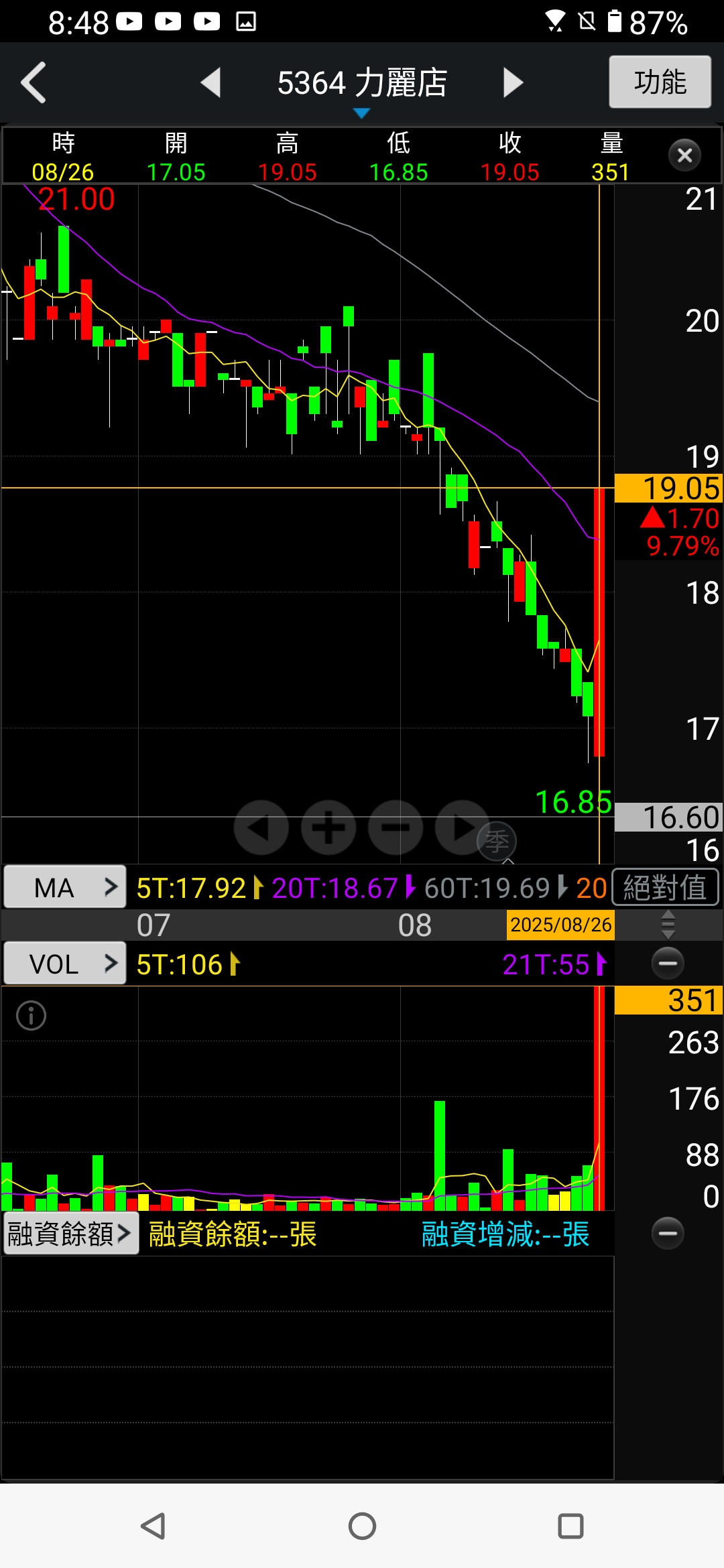The width and height of the screenshot is (724, 1568).
Task: Toggle the 絕對值 absolute value button
Action: click(x=665, y=888)
